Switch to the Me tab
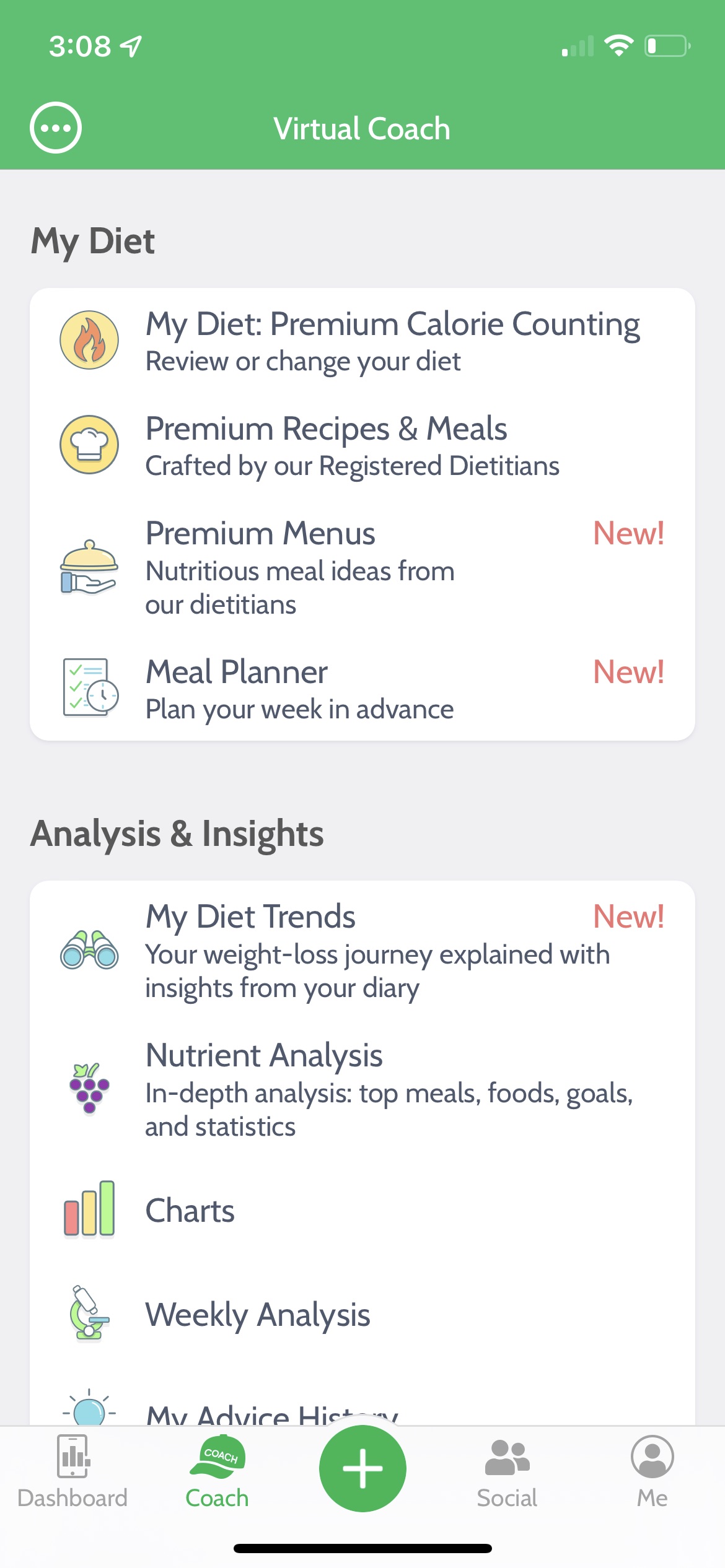 point(652,1473)
